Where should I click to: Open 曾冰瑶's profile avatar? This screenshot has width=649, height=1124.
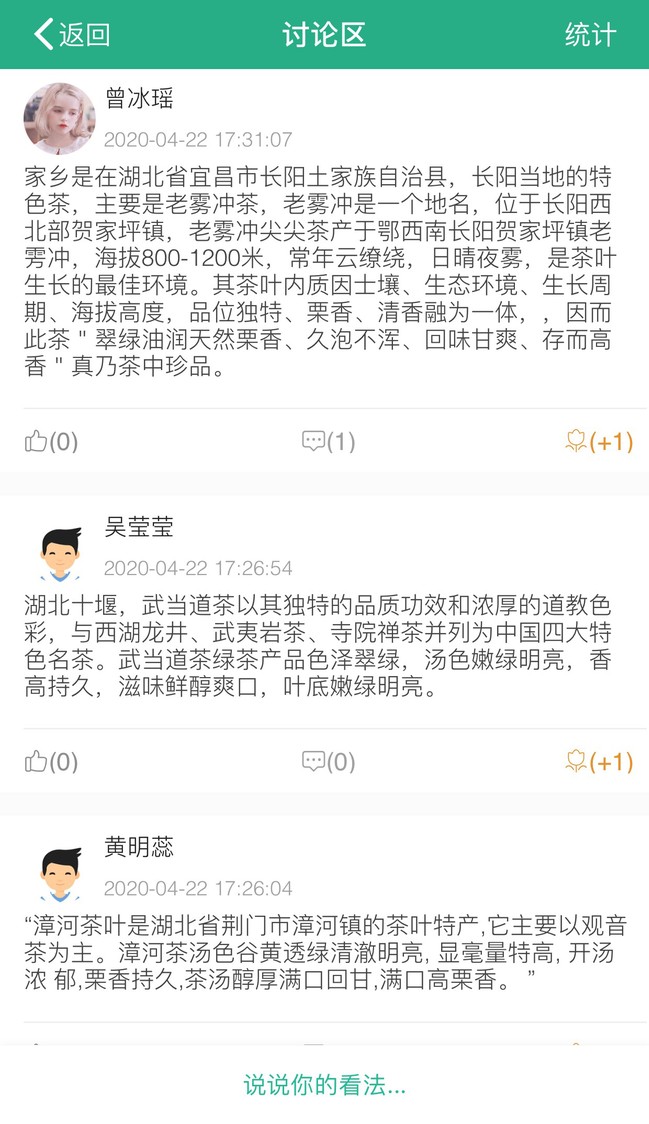(x=59, y=118)
